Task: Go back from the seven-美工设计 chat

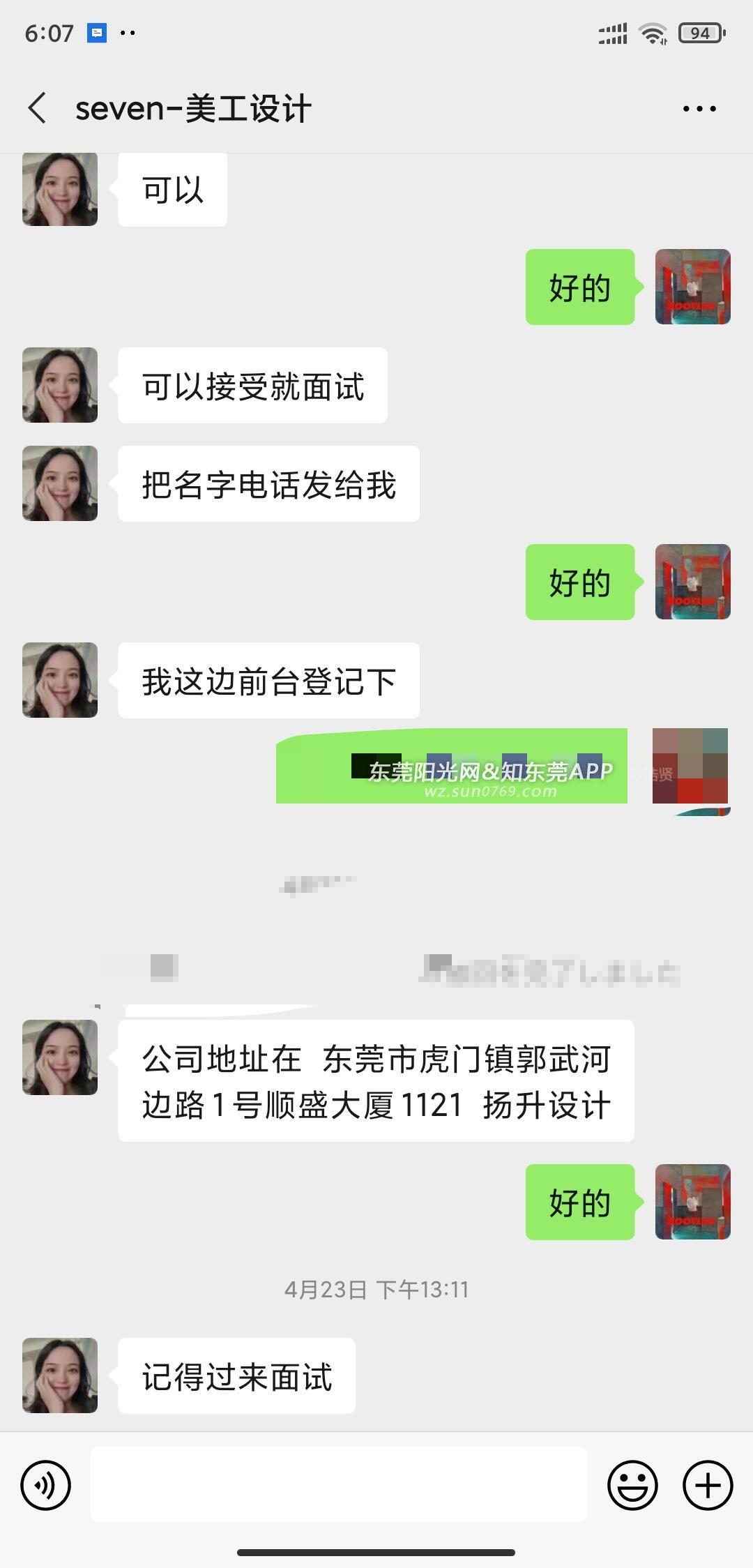Action: click(x=38, y=108)
